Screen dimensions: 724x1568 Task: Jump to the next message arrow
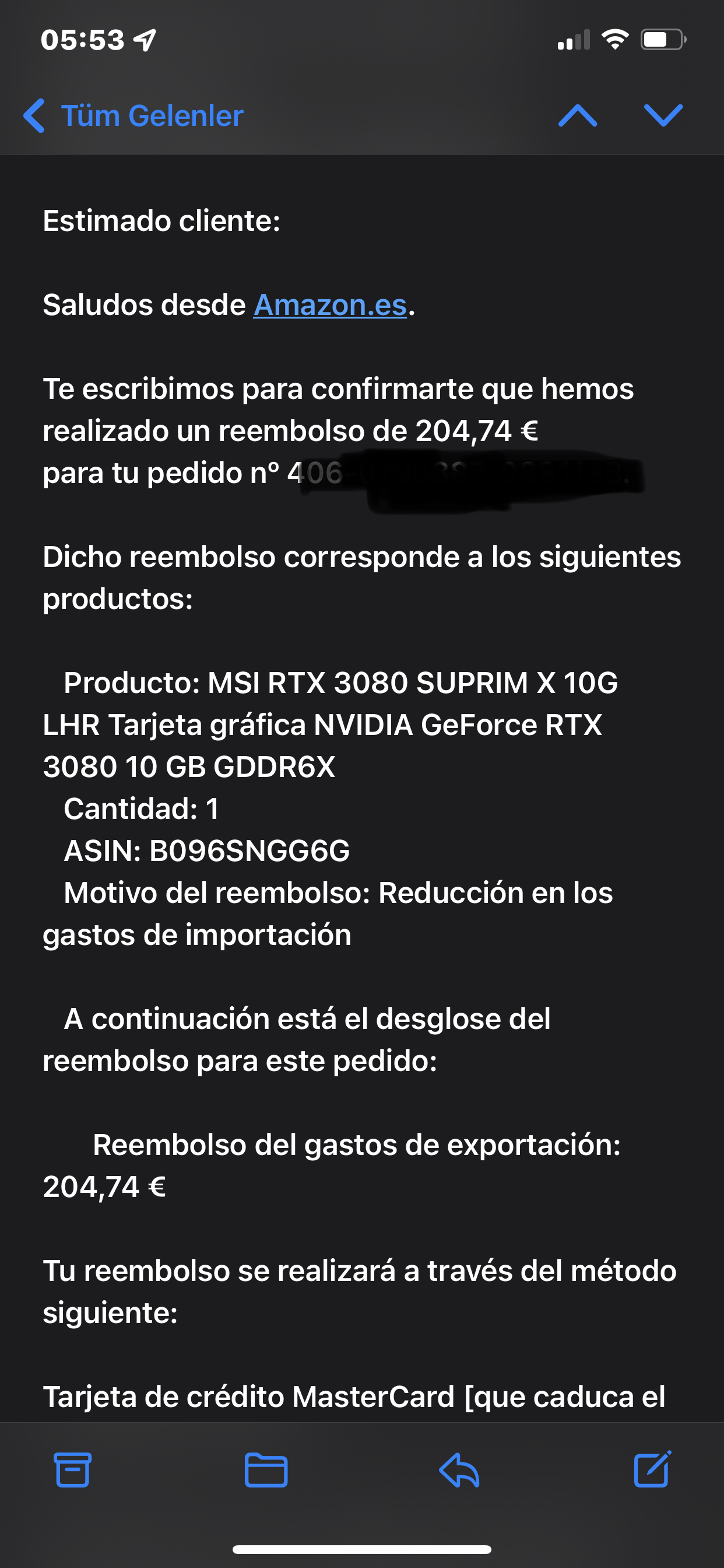pyautogui.click(x=663, y=116)
